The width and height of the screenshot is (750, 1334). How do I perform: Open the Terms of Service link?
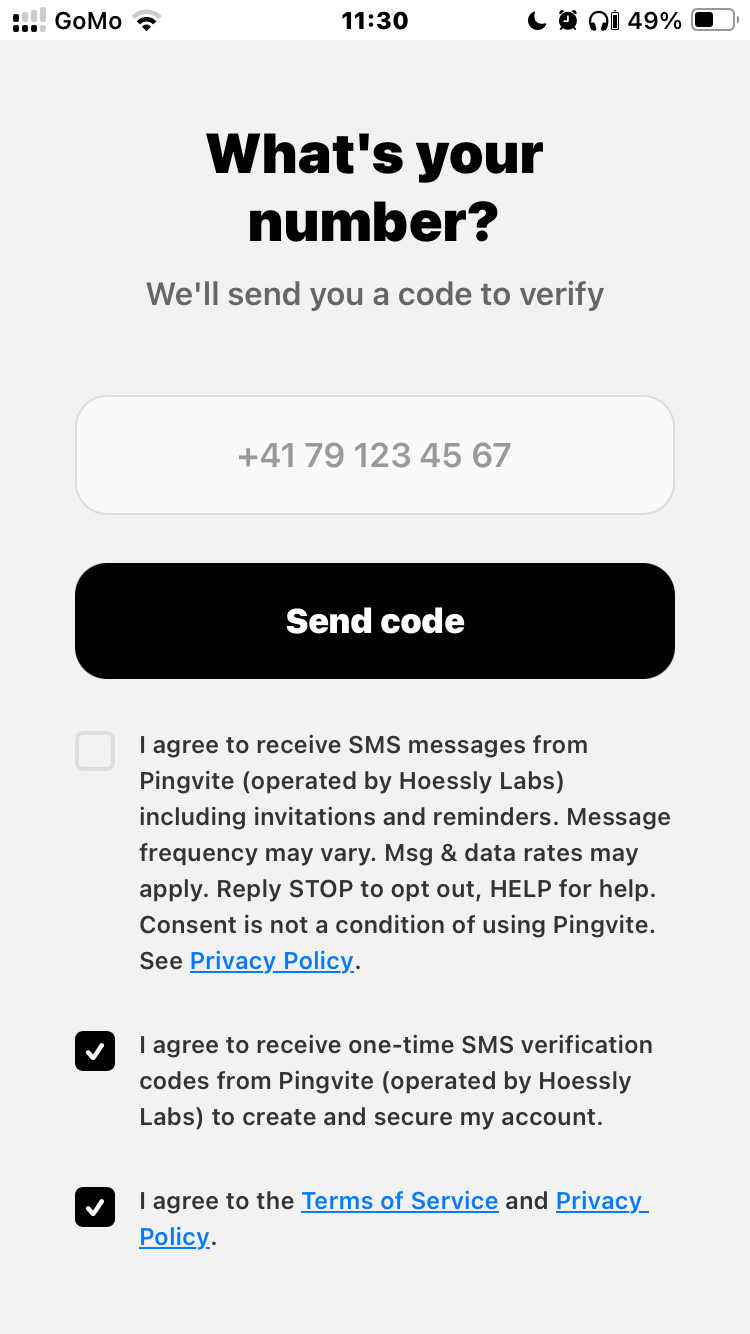pos(400,1201)
